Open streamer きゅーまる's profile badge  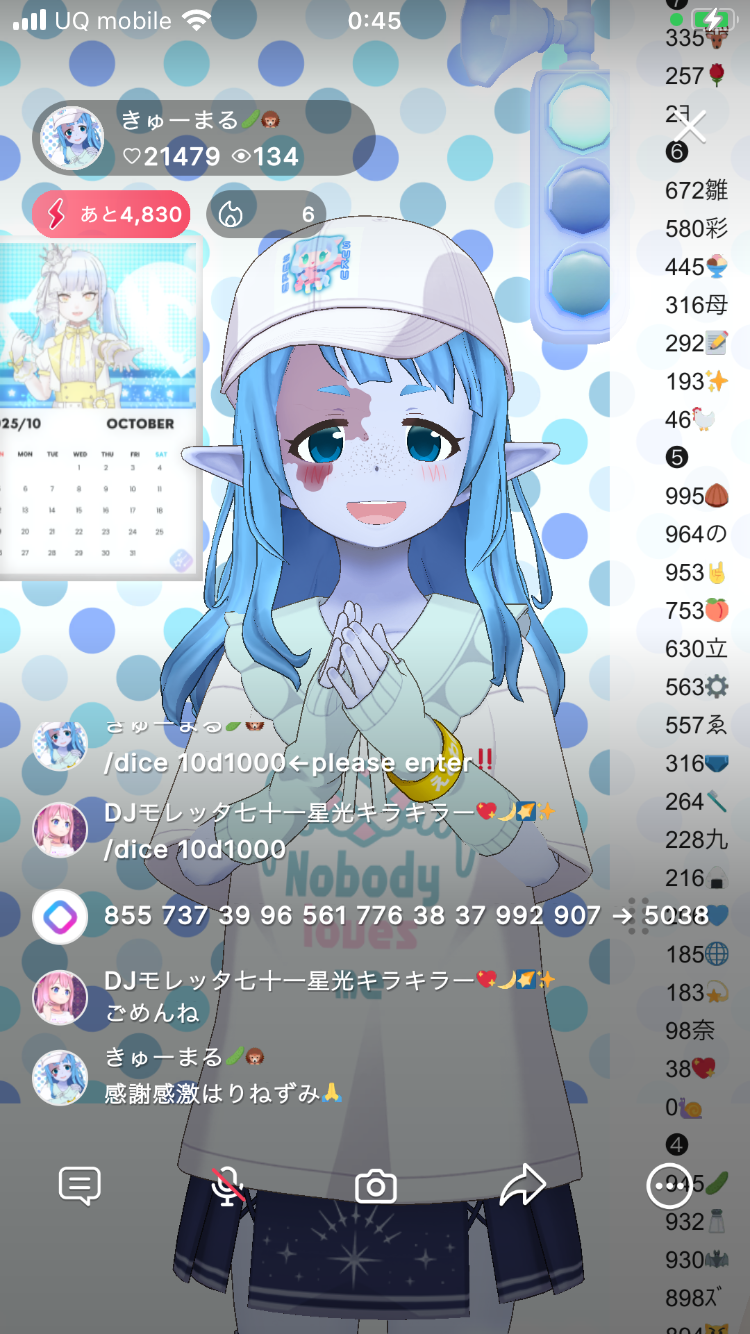tap(204, 139)
